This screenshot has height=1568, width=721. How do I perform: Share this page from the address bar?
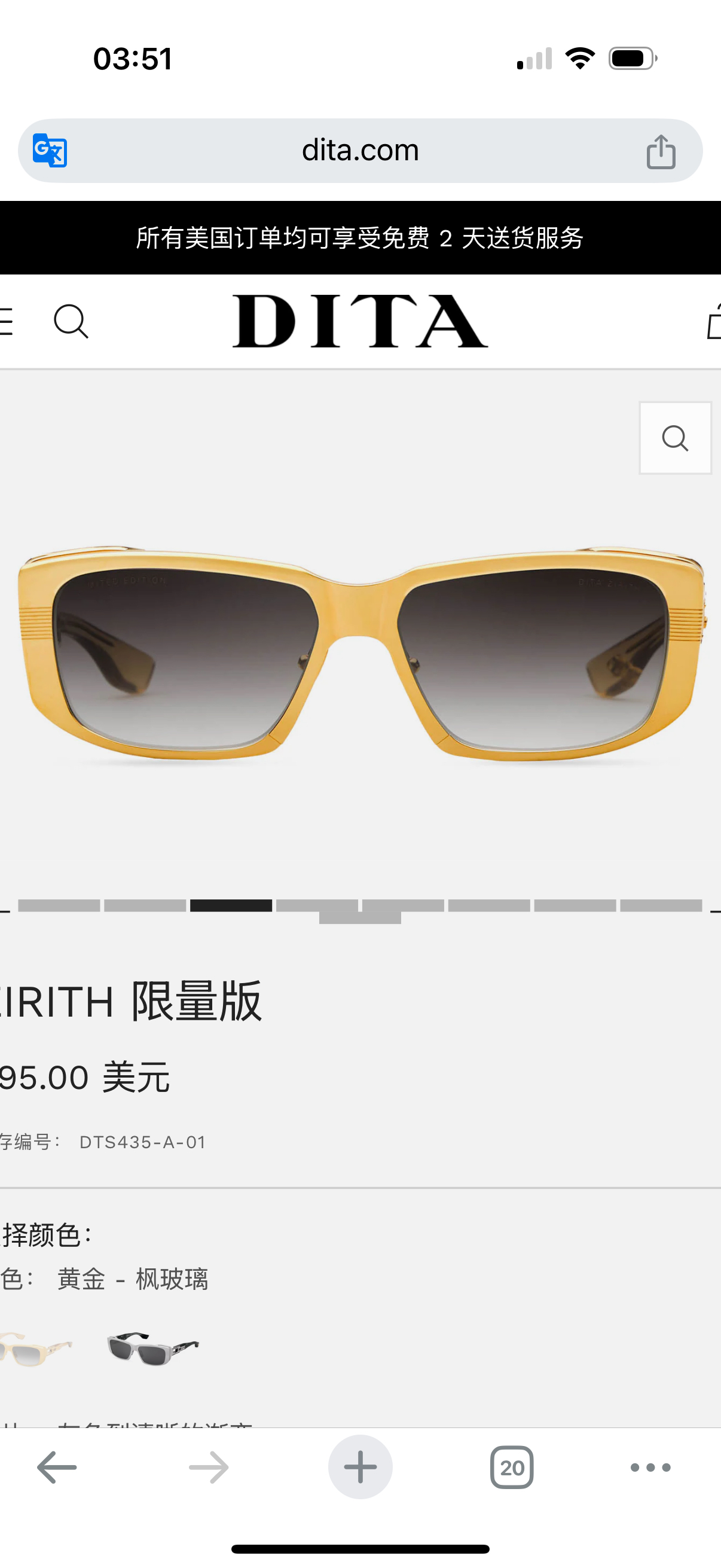point(661,151)
